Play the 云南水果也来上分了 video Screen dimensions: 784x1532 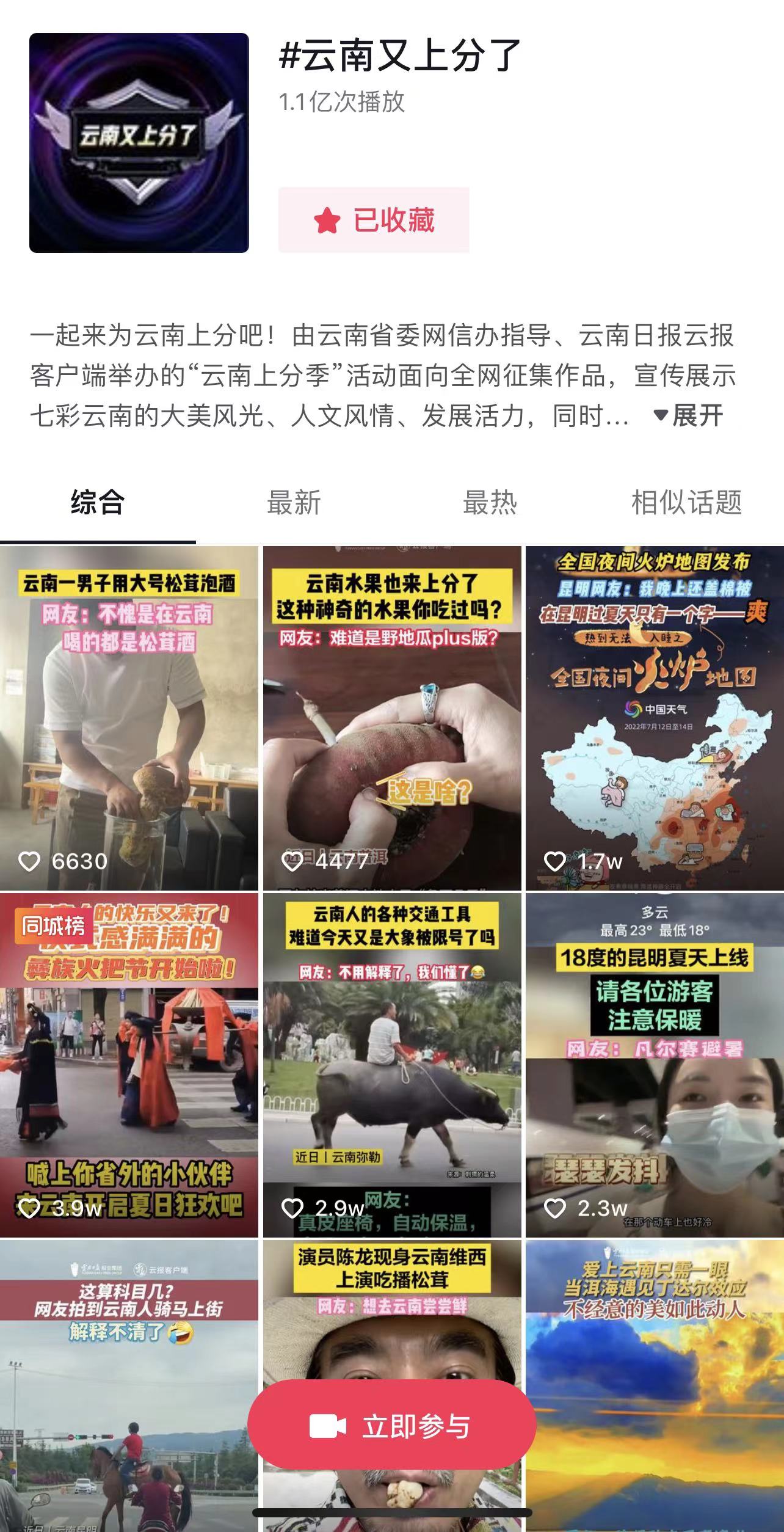pos(392,718)
